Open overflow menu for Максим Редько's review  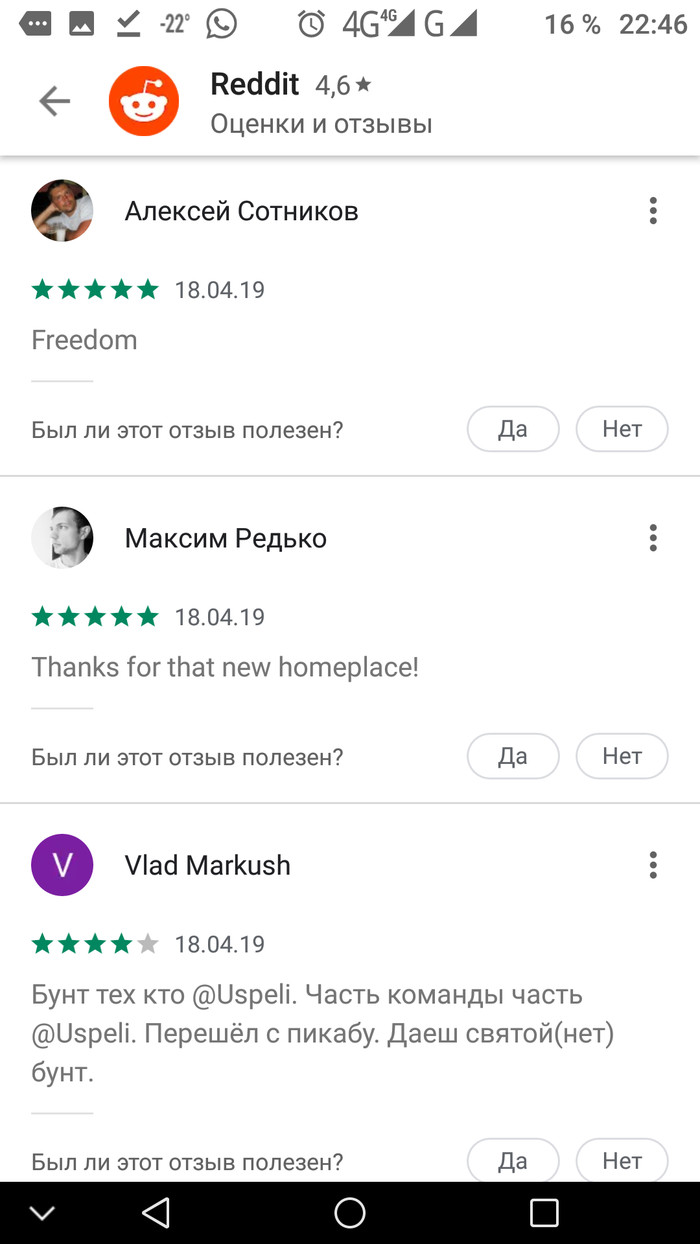pyautogui.click(x=653, y=538)
